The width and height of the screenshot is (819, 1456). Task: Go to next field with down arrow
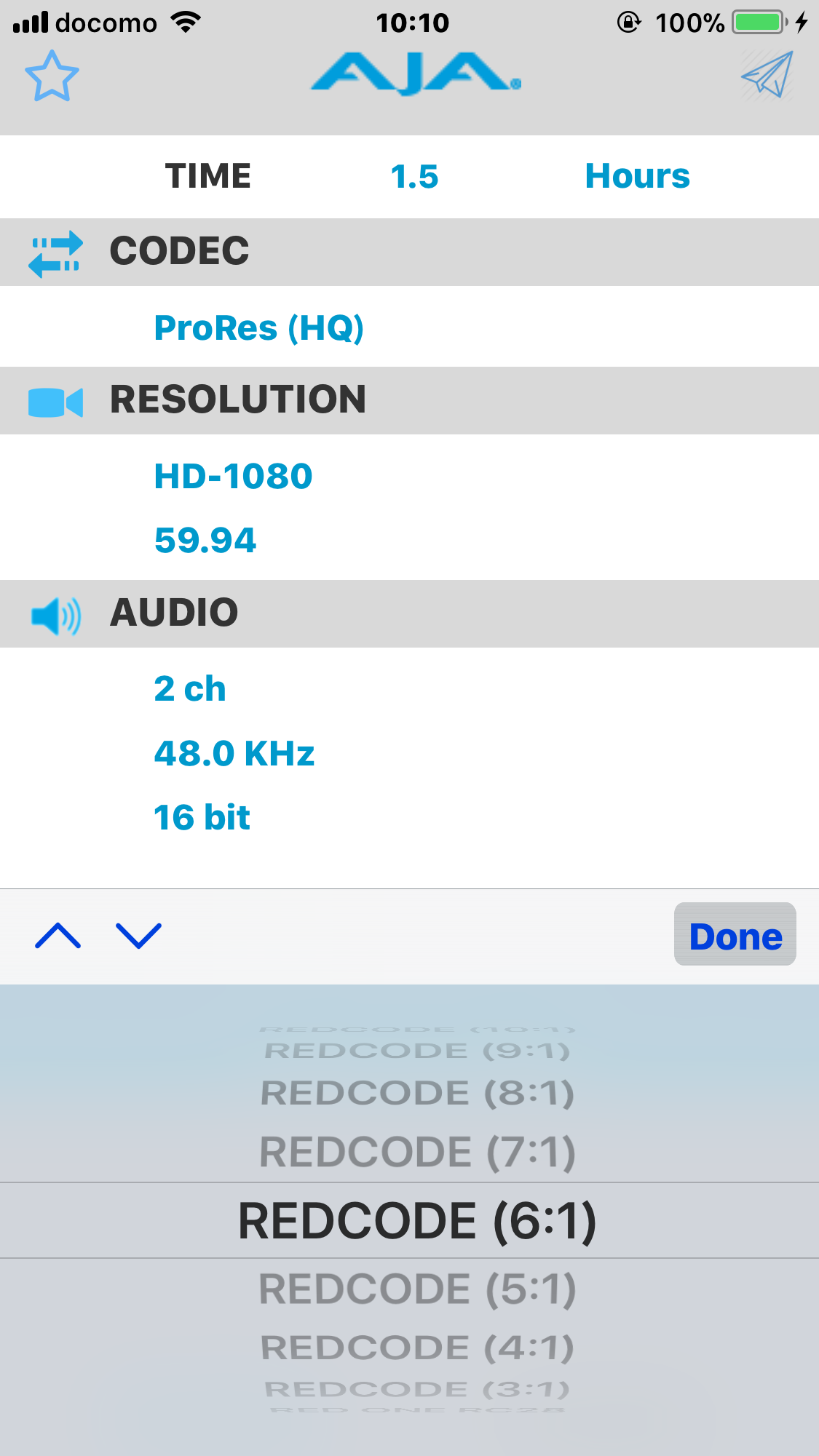[x=138, y=936]
